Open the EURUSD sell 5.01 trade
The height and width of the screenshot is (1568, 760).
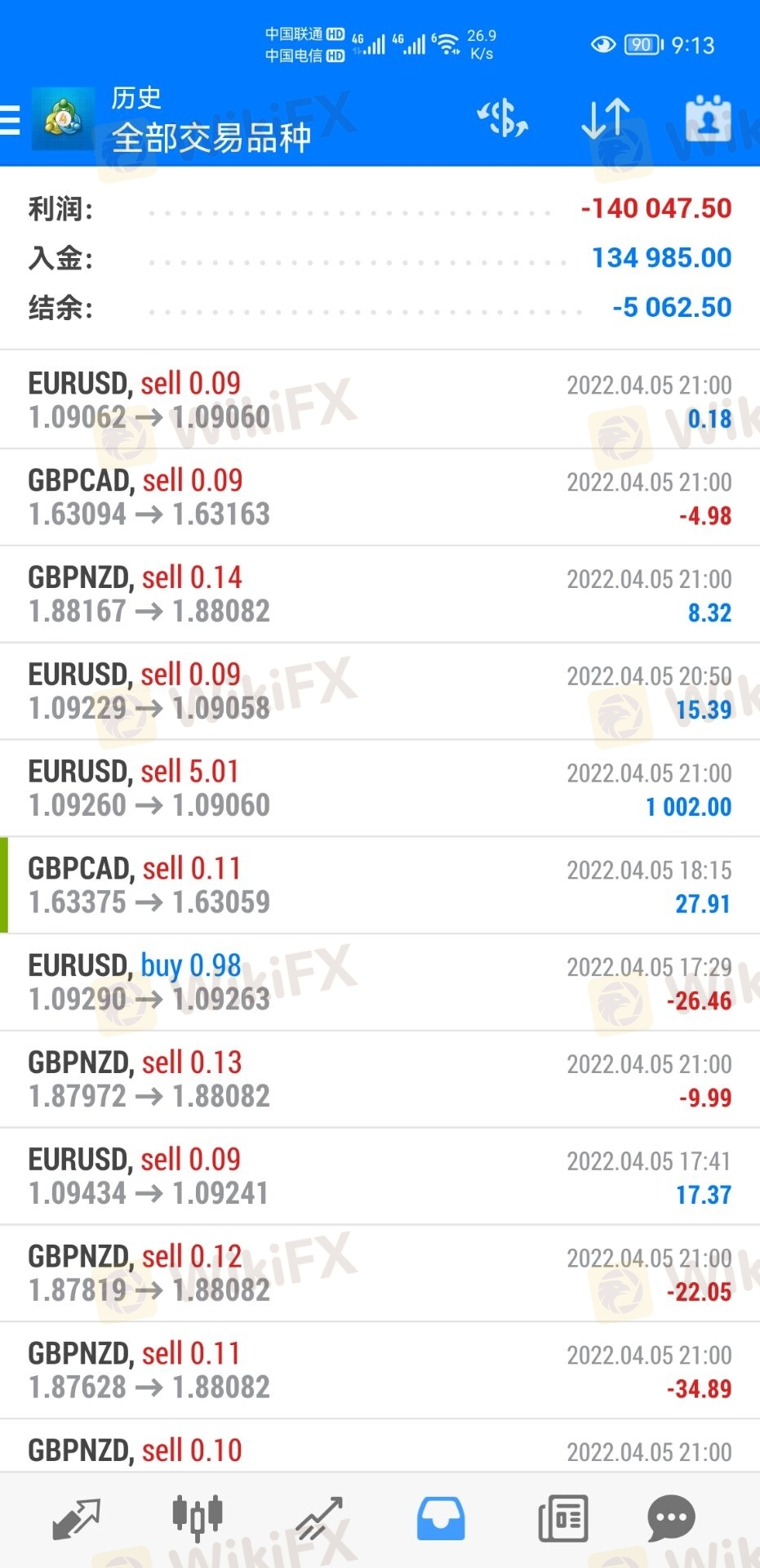pos(380,788)
